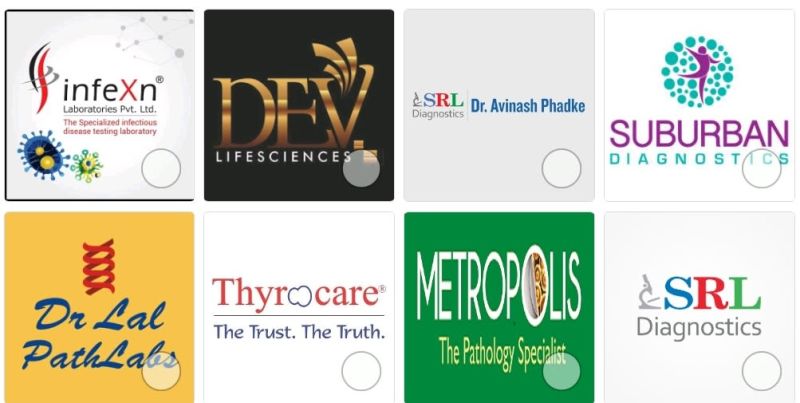Choose Suburban Diagnostics via its checkbox
Viewport: 800px width, 403px height.
761,168
